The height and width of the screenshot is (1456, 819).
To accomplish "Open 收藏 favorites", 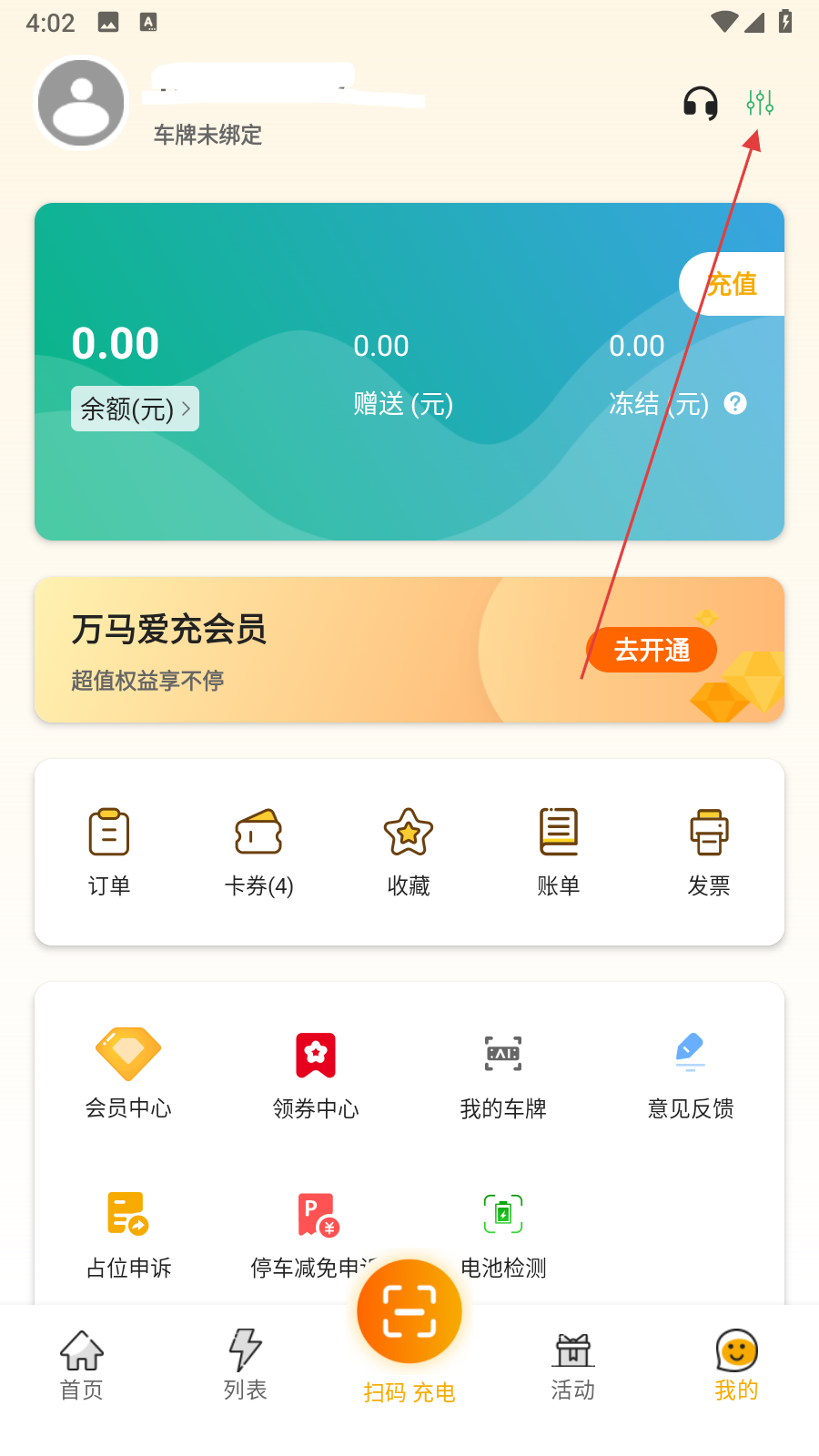I will [x=409, y=851].
